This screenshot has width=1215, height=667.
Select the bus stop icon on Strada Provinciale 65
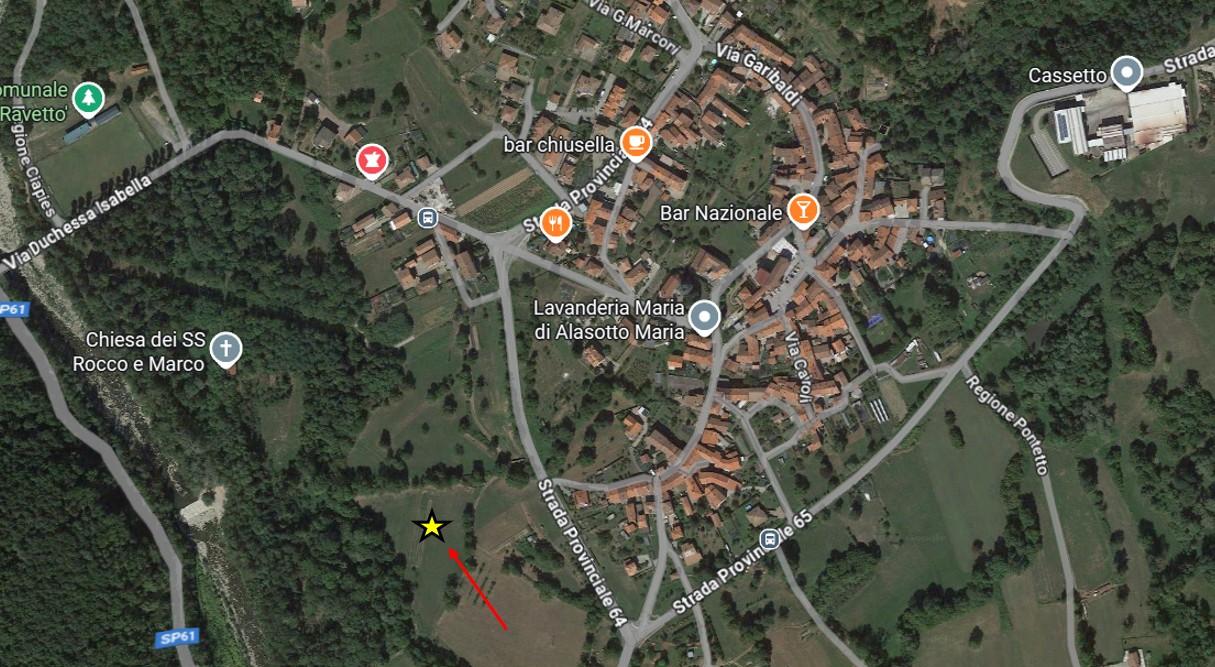(769, 539)
